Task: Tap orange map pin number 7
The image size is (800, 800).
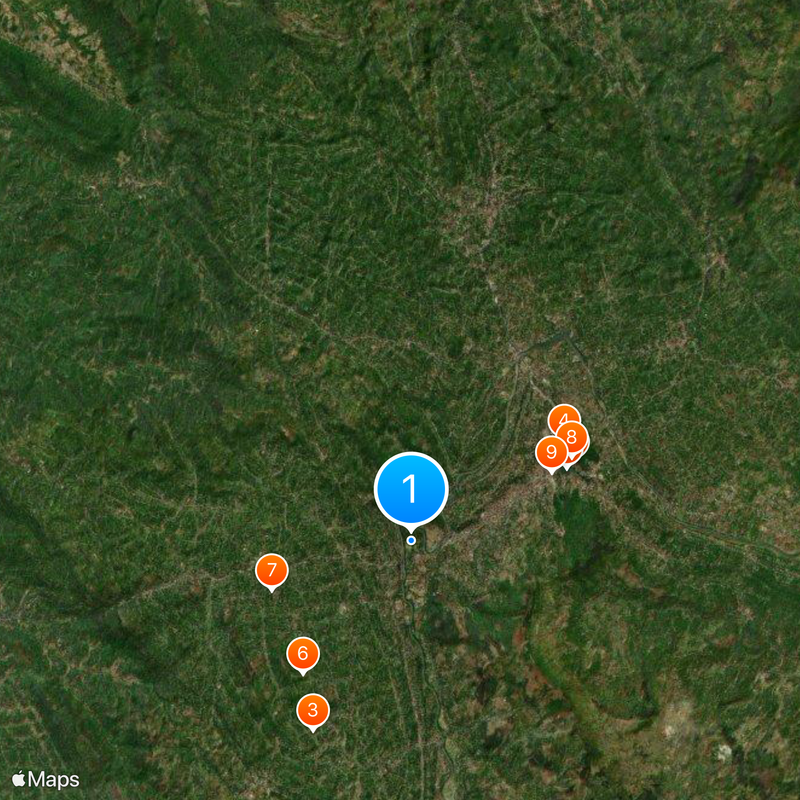Action: pyautogui.click(x=271, y=570)
